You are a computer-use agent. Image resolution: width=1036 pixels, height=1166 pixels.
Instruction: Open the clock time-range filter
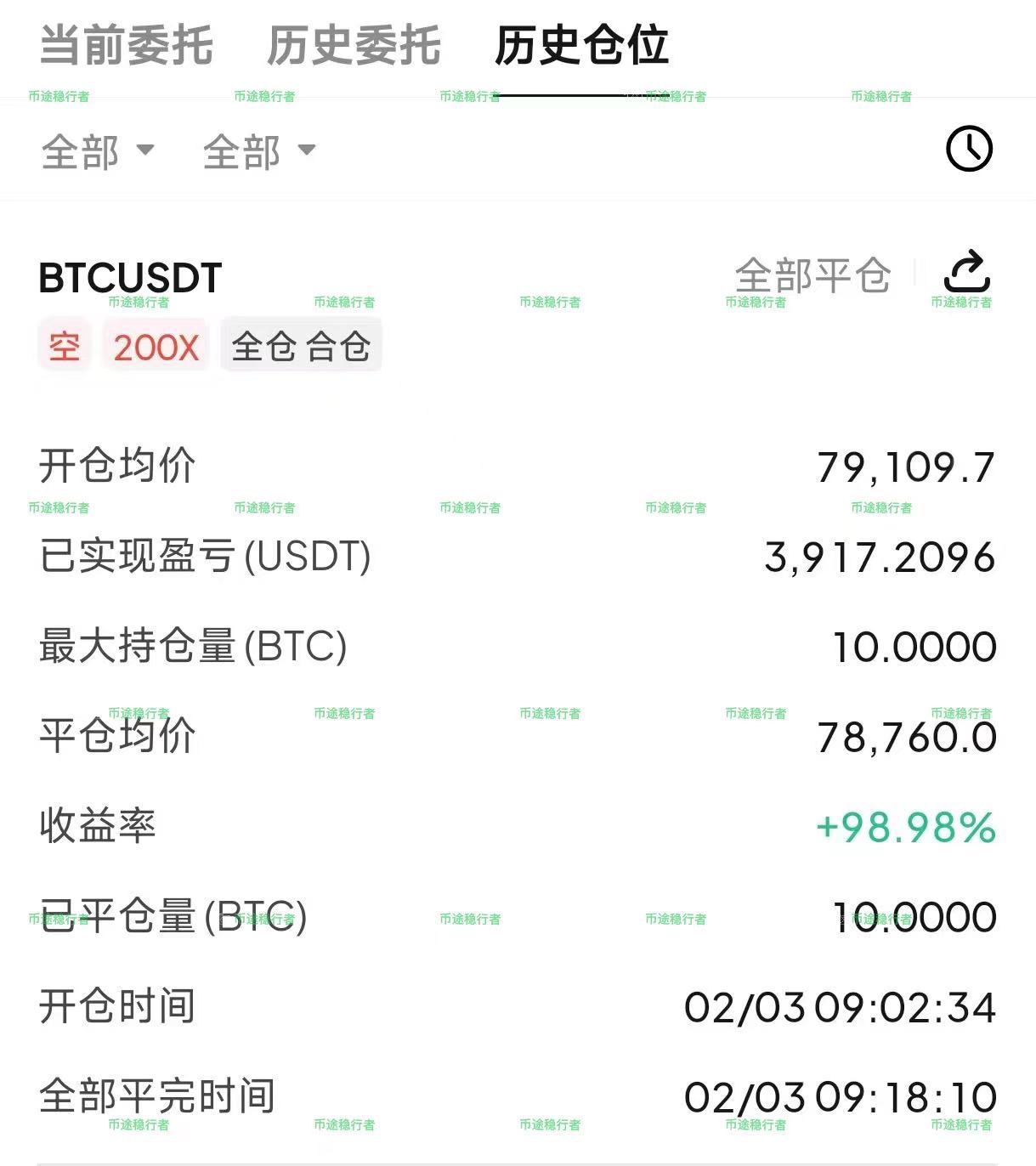[969, 150]
